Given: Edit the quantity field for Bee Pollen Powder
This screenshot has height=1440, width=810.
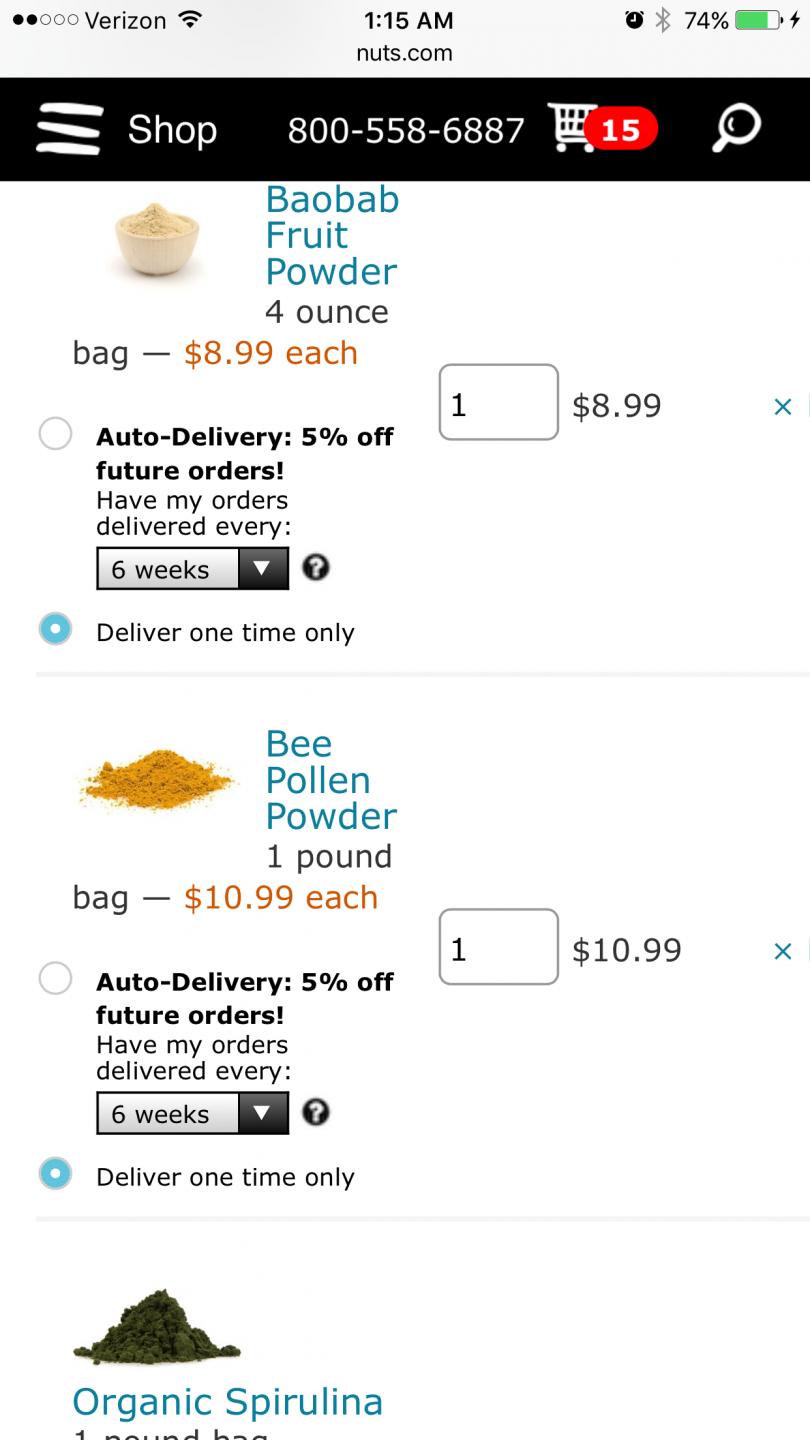Looking at the screenshot, I should click(498, 946).
